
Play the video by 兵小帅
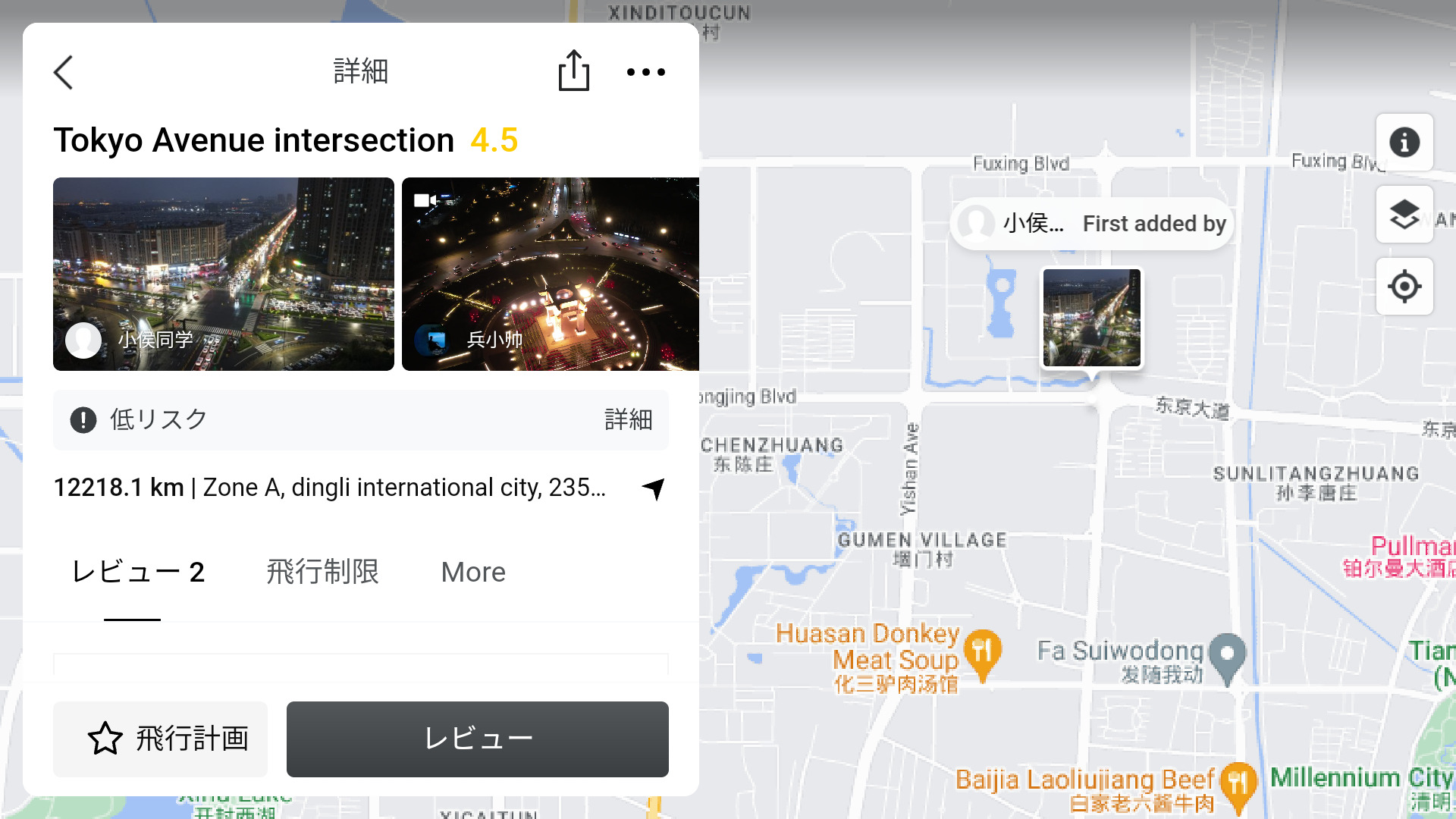[x=550, y=274]
